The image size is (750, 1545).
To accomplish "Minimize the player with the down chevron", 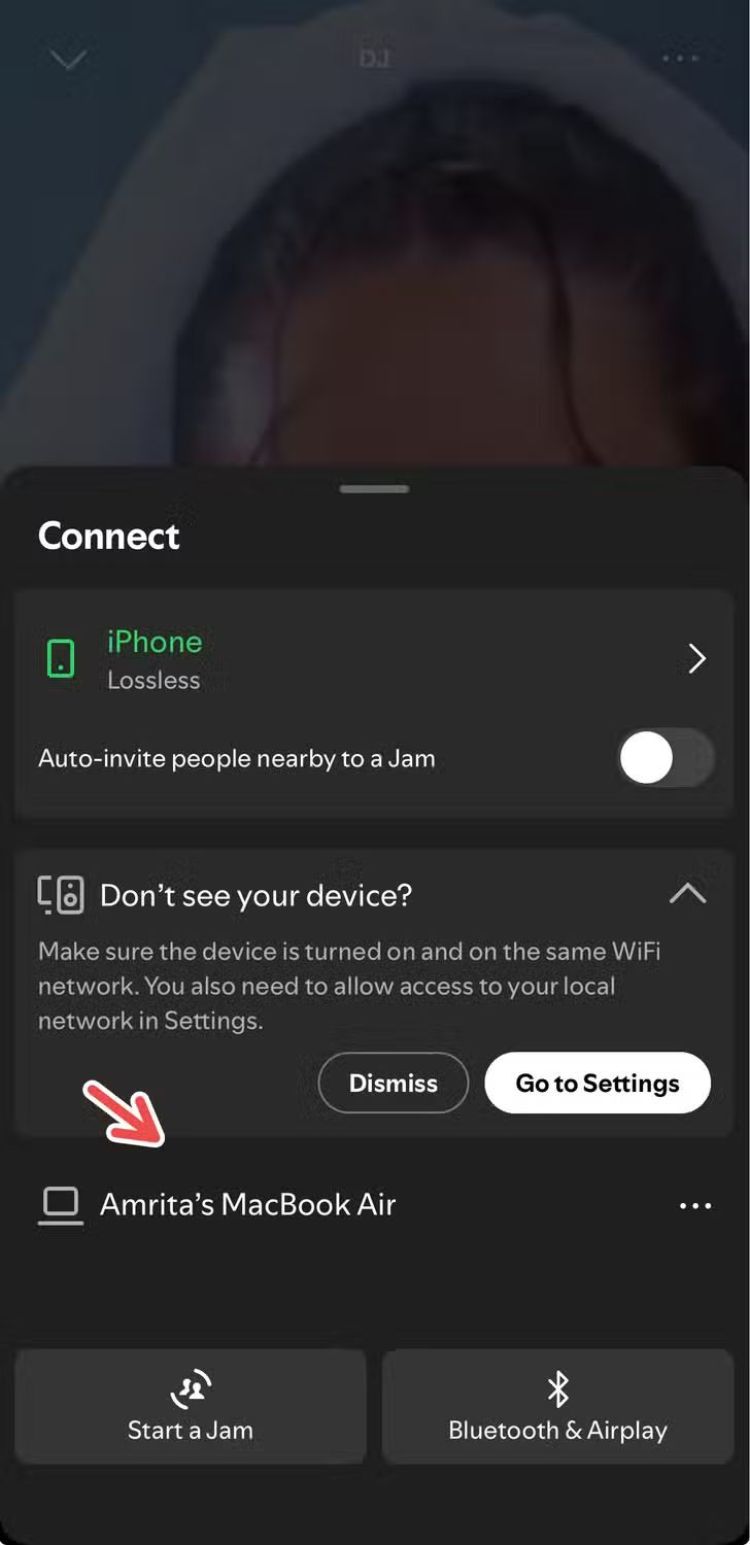I will tap(68, 59).
